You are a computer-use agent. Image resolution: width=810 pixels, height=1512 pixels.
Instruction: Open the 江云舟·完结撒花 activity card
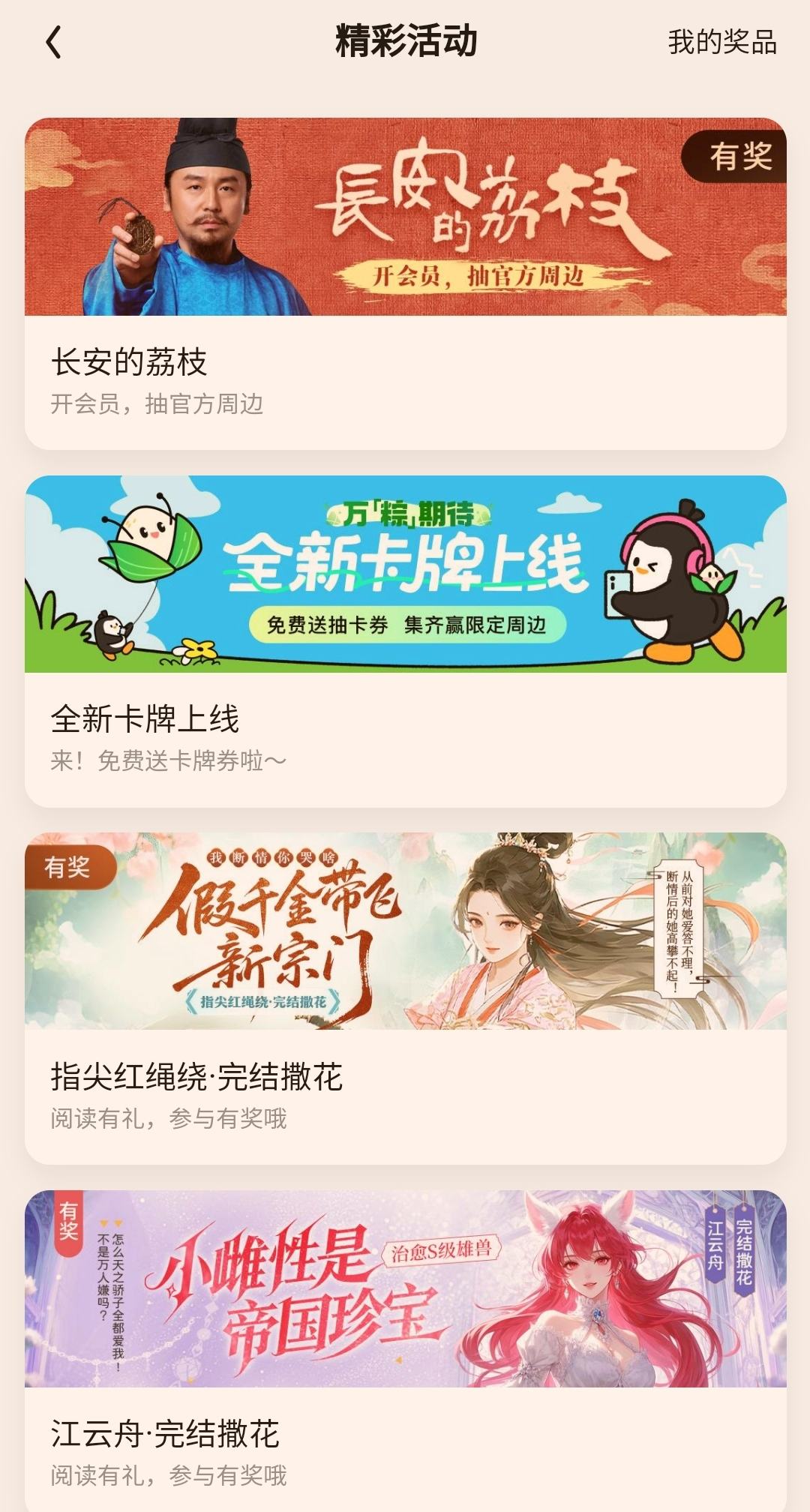tap(406, 1351)
